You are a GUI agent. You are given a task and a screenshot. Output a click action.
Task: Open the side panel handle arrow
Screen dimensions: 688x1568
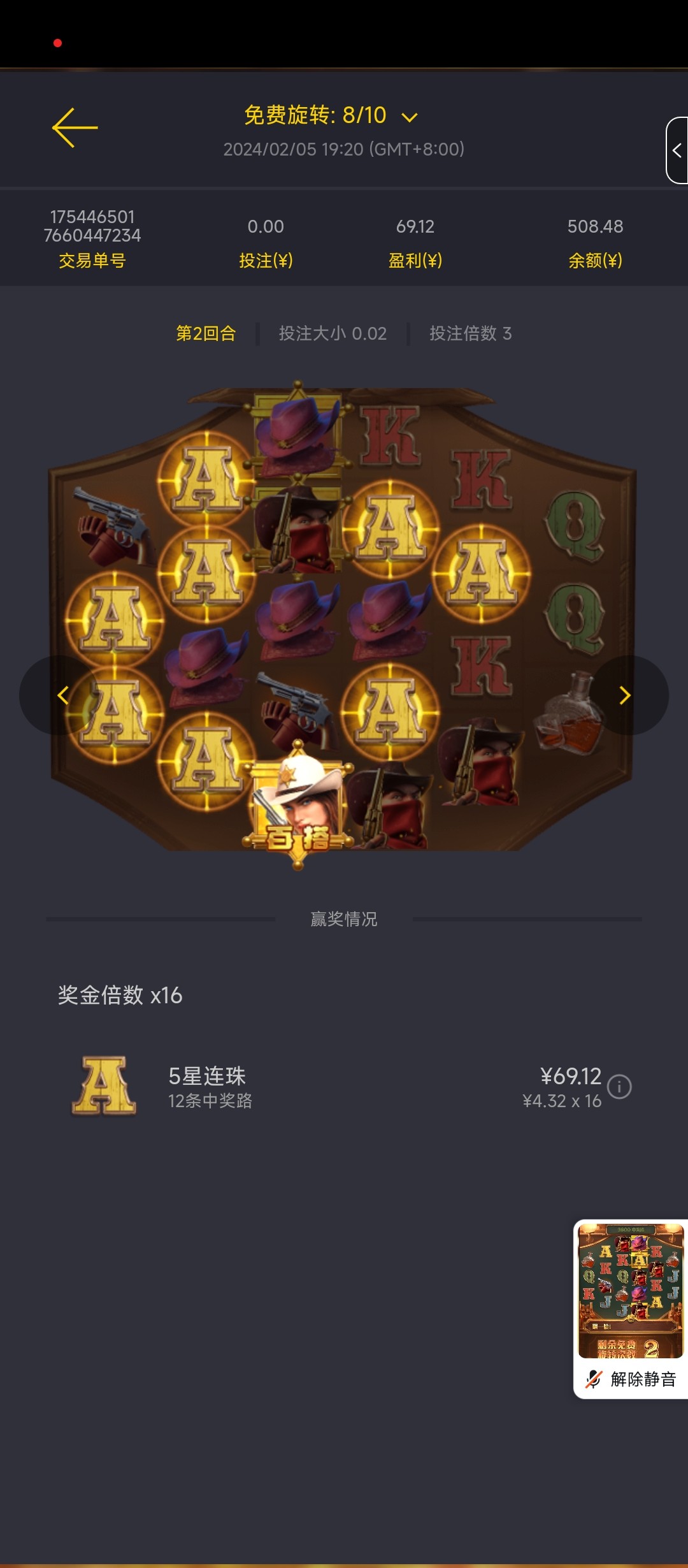coord(677,150)
